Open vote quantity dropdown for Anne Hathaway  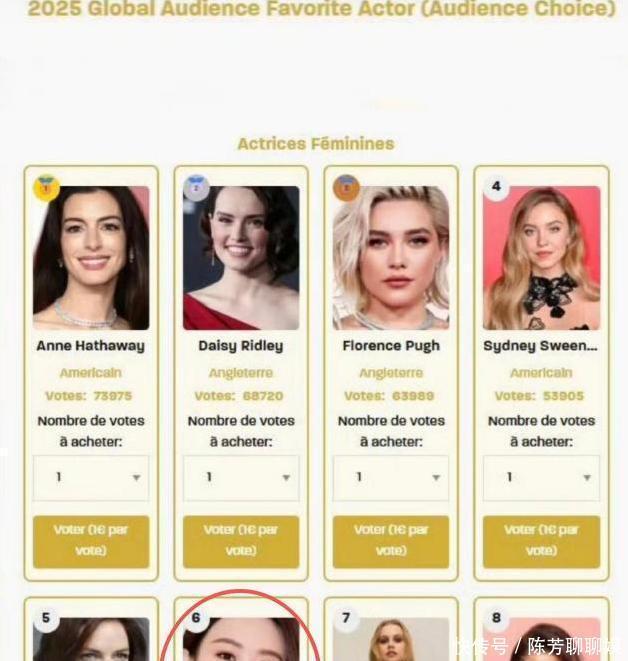coord(91,478)
